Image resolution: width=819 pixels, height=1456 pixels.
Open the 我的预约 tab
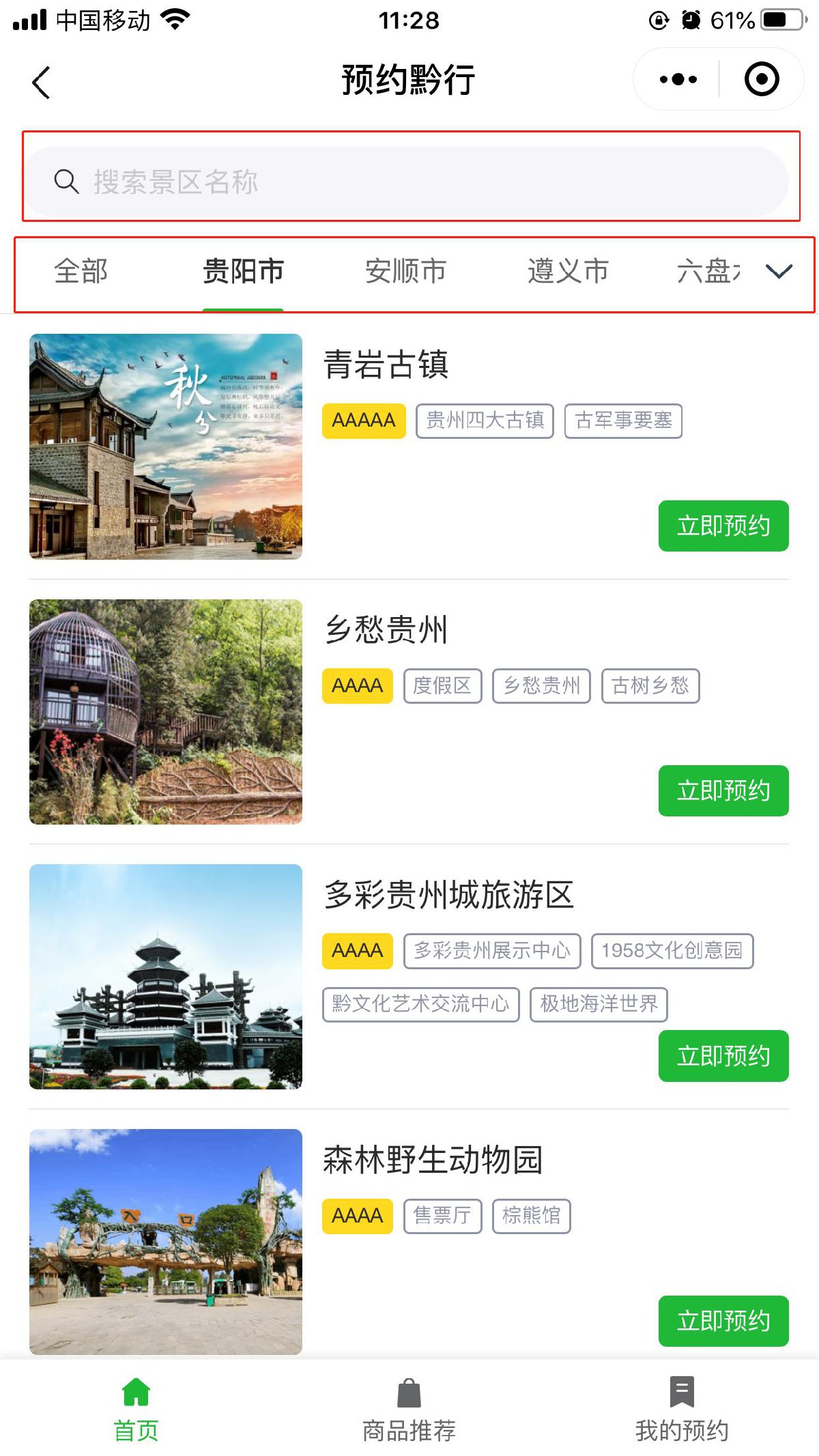point(682,1409)
